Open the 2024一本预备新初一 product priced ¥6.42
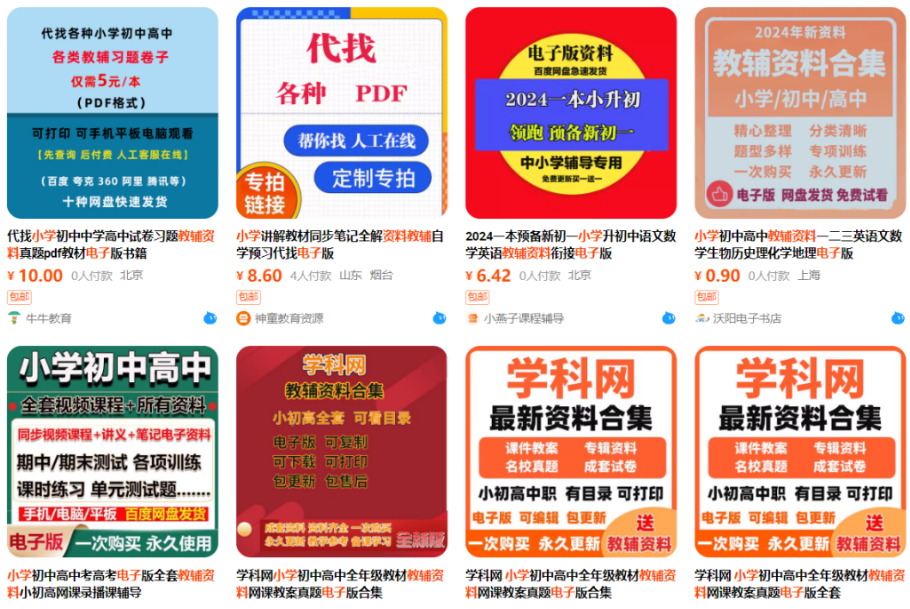Screen dimensions: 910x609 coord(571,112)
